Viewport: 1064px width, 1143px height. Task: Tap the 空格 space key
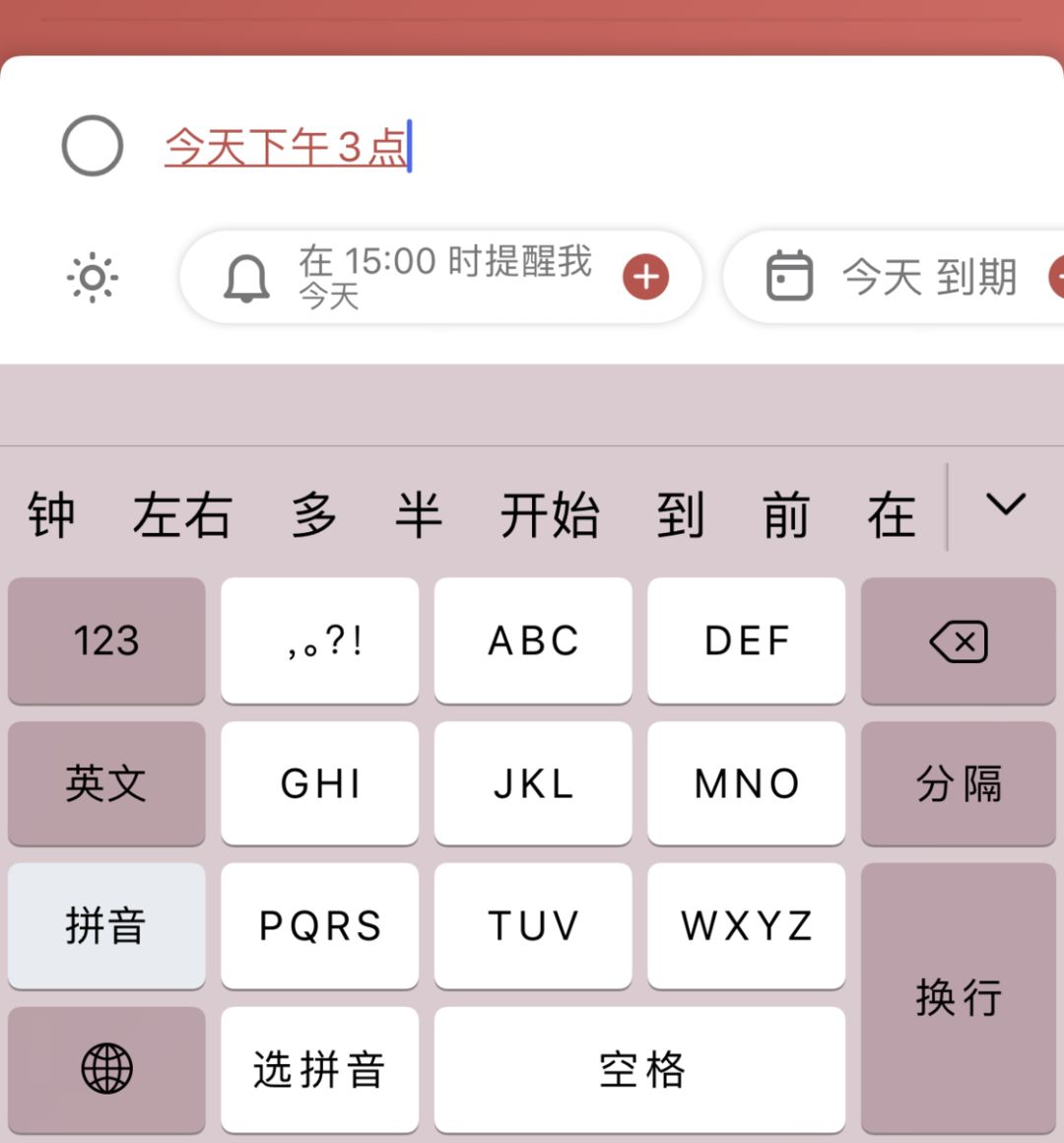pyautogui.click(x=639, y=1069)
